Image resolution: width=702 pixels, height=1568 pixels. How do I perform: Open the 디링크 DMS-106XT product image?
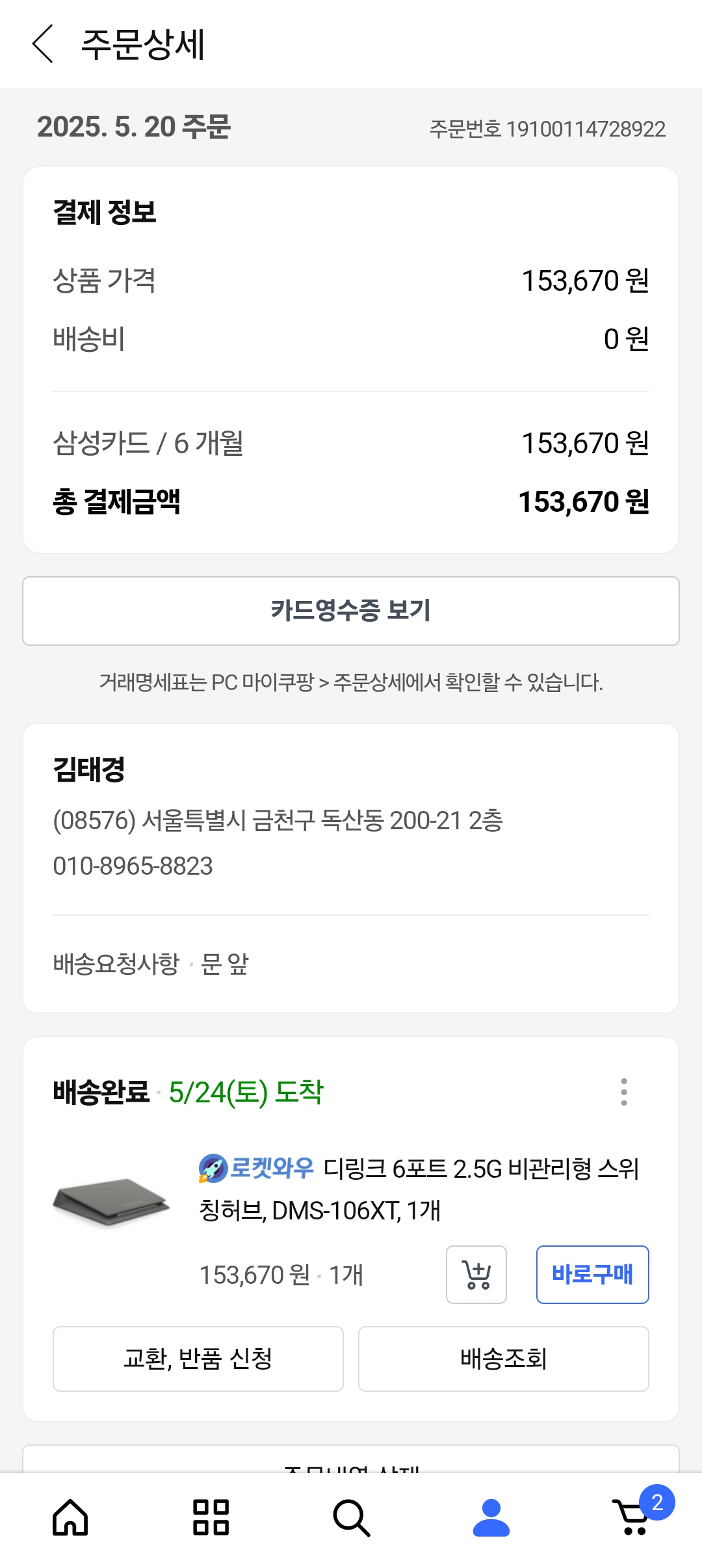click(112, 1201)
